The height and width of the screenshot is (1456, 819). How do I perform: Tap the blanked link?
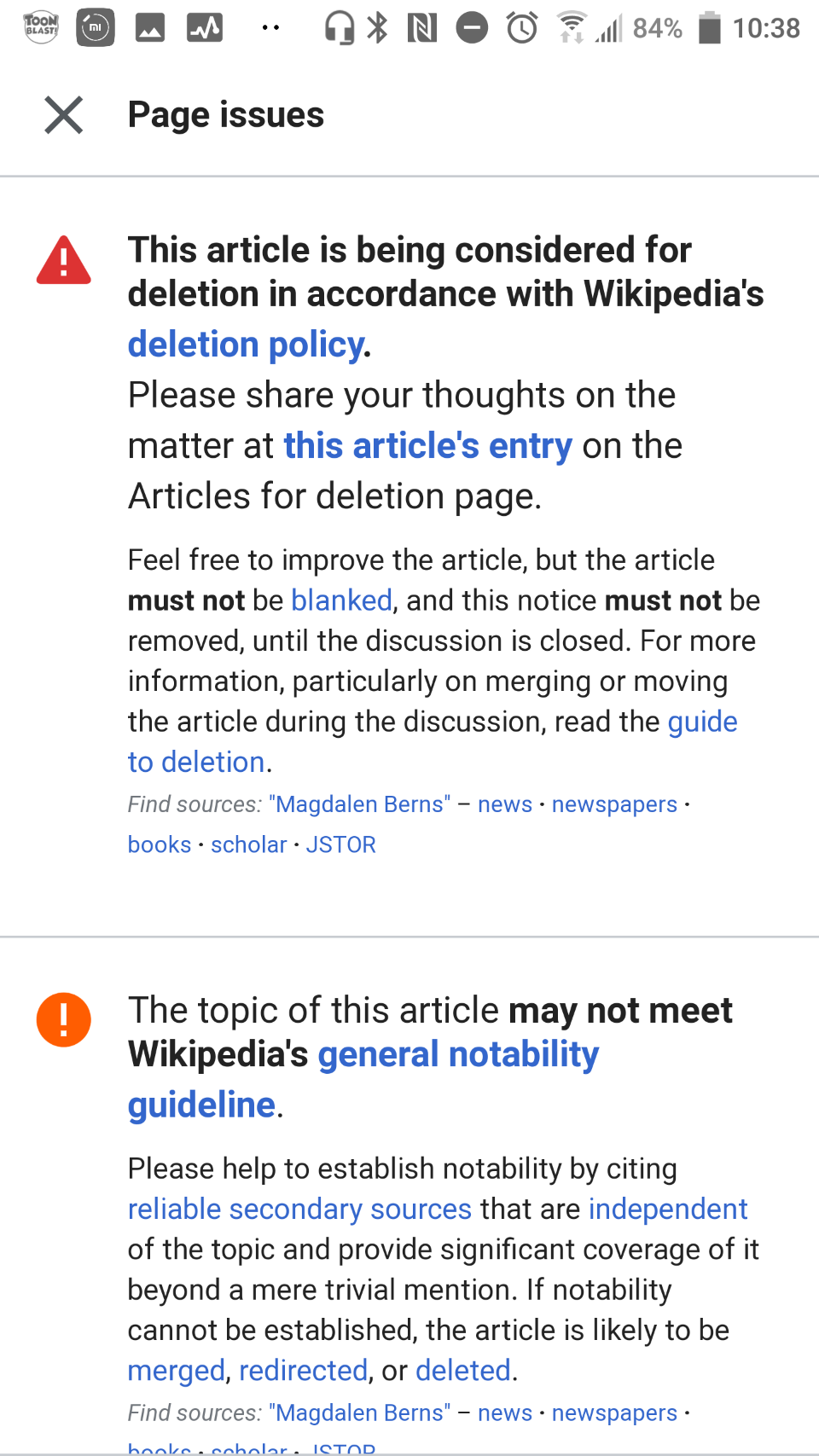point(341,600)
